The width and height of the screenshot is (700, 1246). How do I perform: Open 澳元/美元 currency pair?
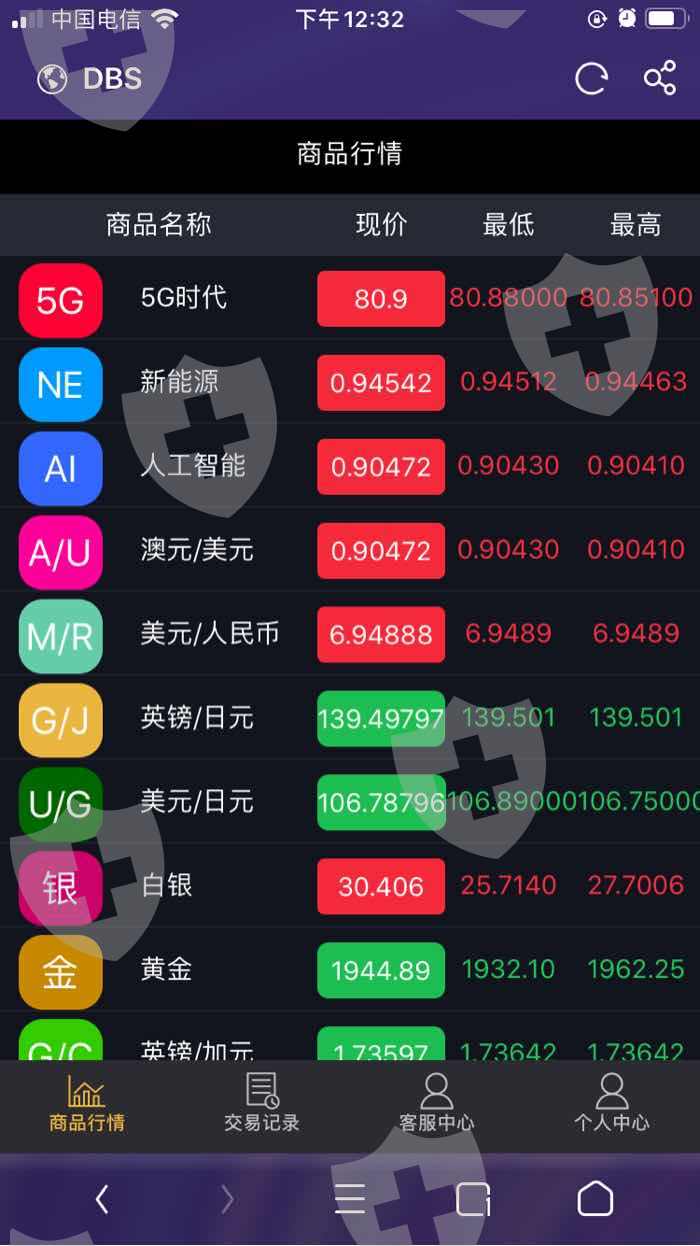[350, 550]
